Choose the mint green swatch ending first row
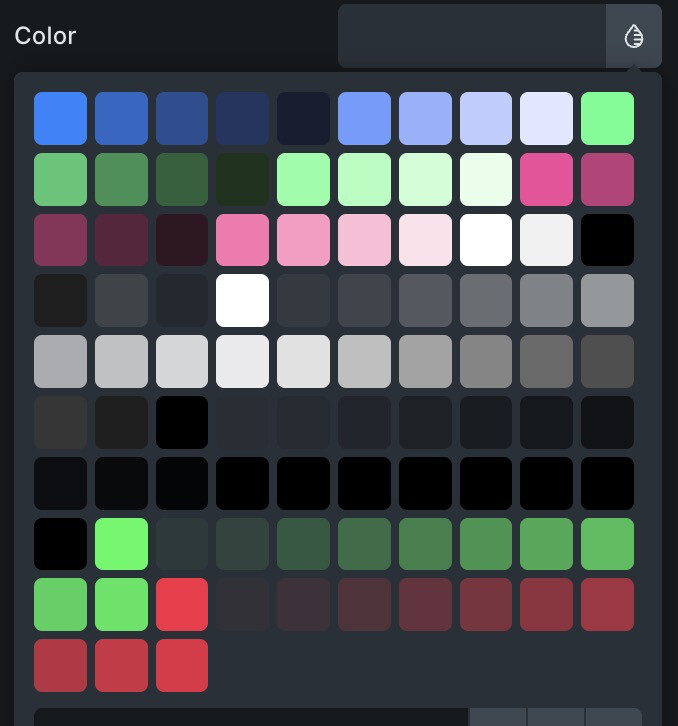Image resolution: width=678 pixels, height=726 pixels. tap(607, 119)
